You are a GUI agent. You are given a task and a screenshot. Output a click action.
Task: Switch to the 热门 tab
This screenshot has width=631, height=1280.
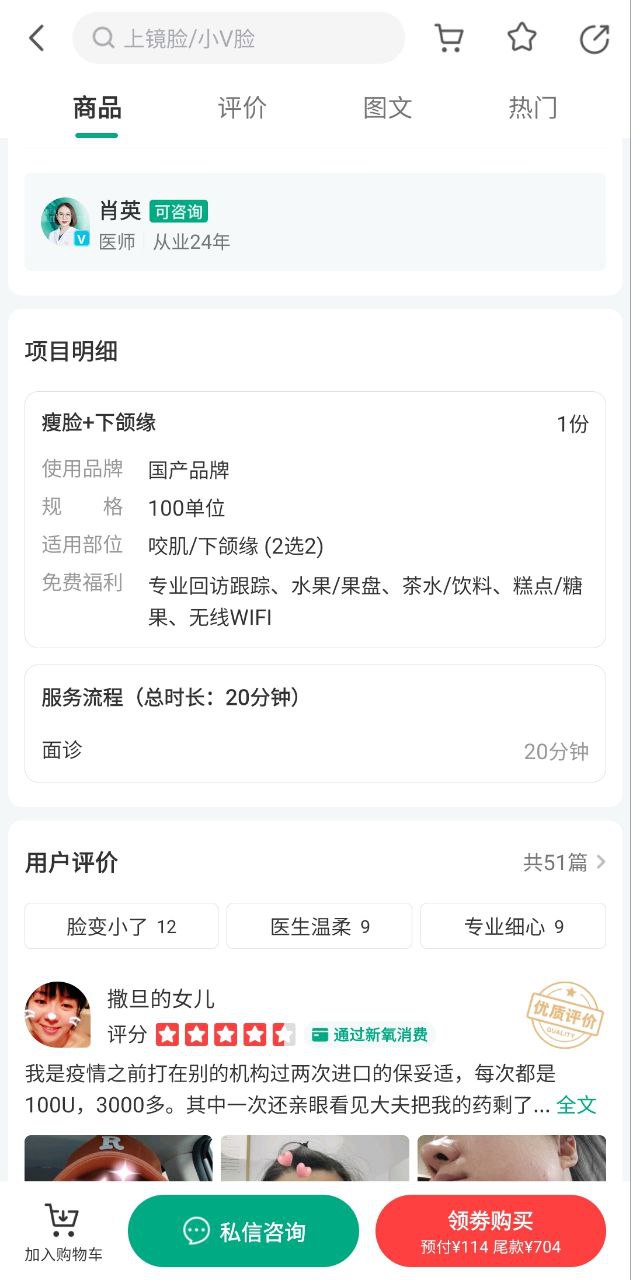[x=532, y=108]
